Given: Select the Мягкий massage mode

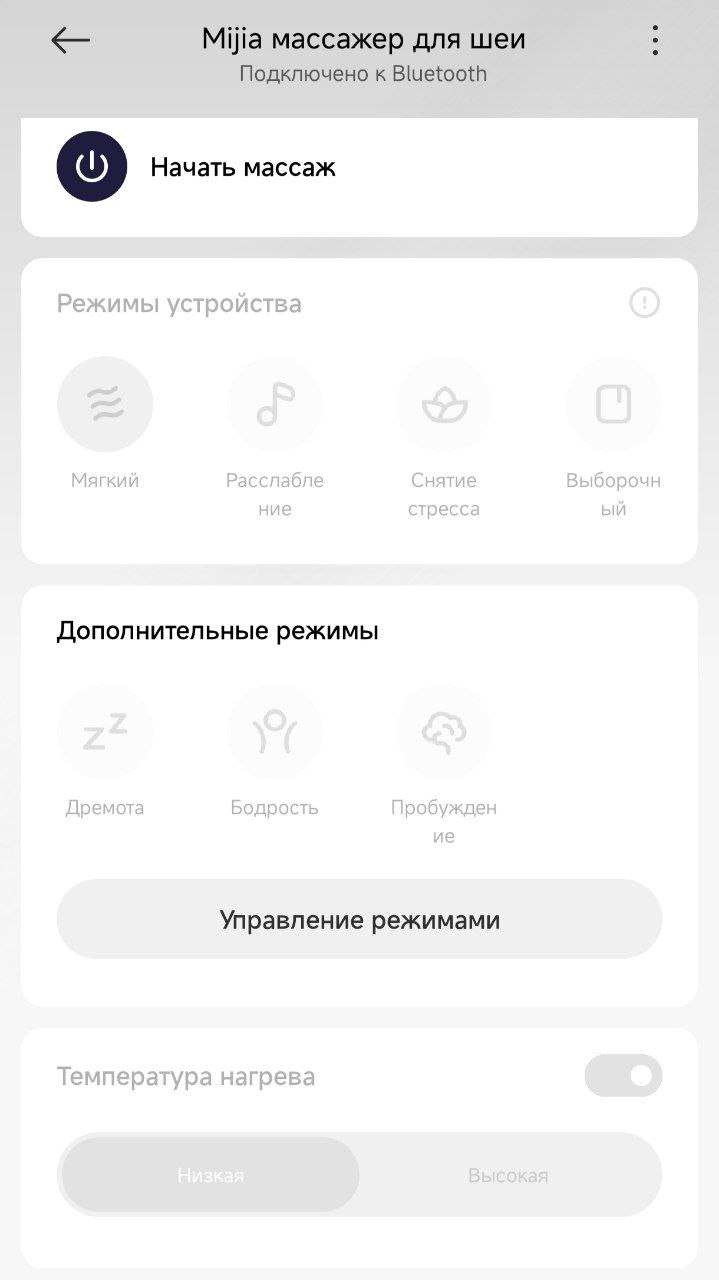Looking at the screenshot, I should [105, 405].
